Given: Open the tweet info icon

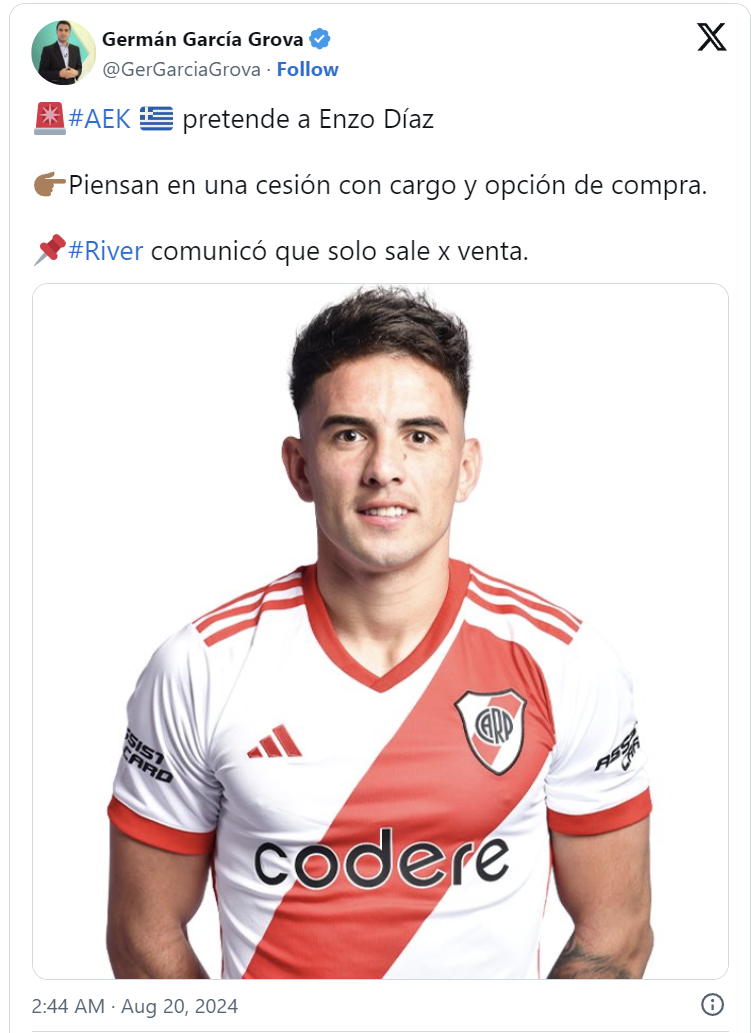Looking at the screenshot, I should click(712, 1005).
